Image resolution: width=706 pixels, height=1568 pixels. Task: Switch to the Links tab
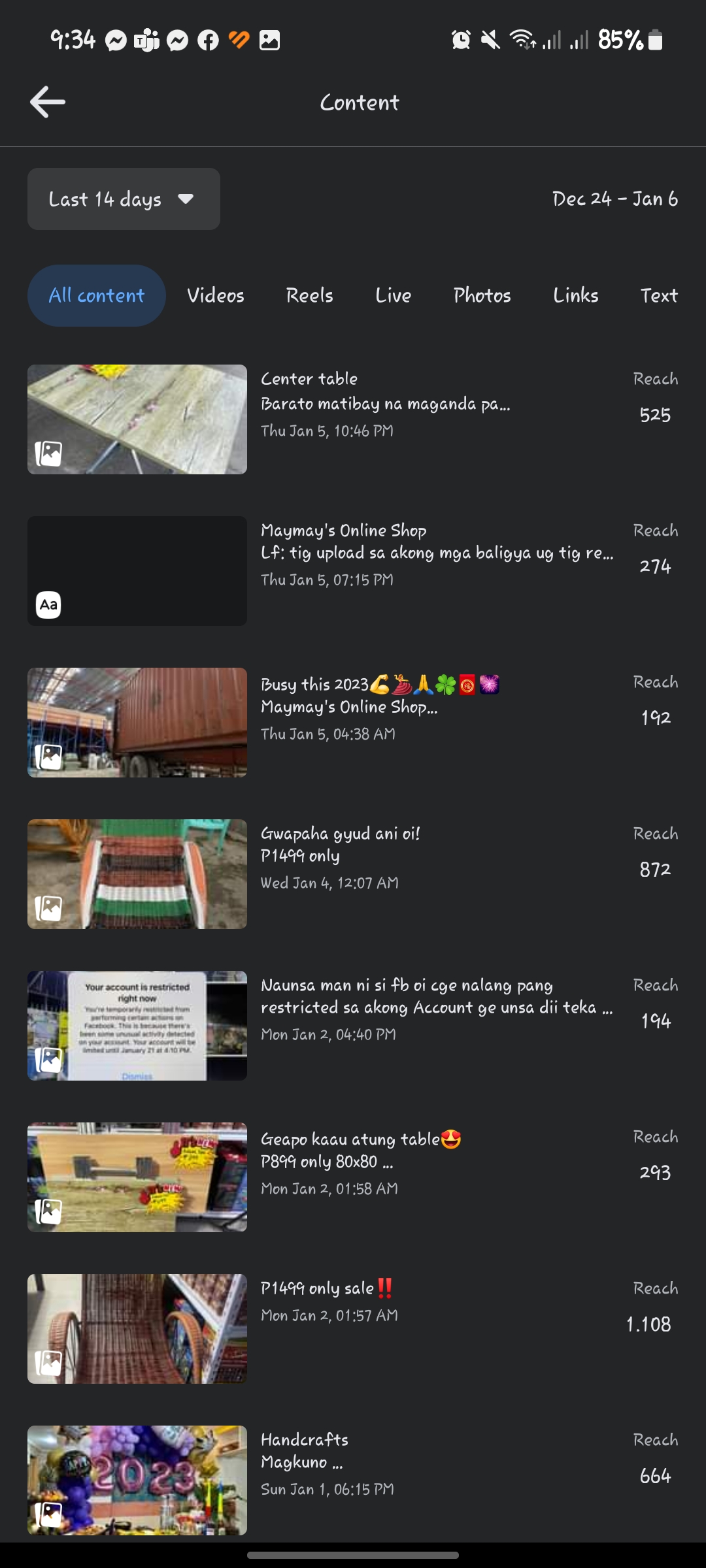[x=575, y=295]
